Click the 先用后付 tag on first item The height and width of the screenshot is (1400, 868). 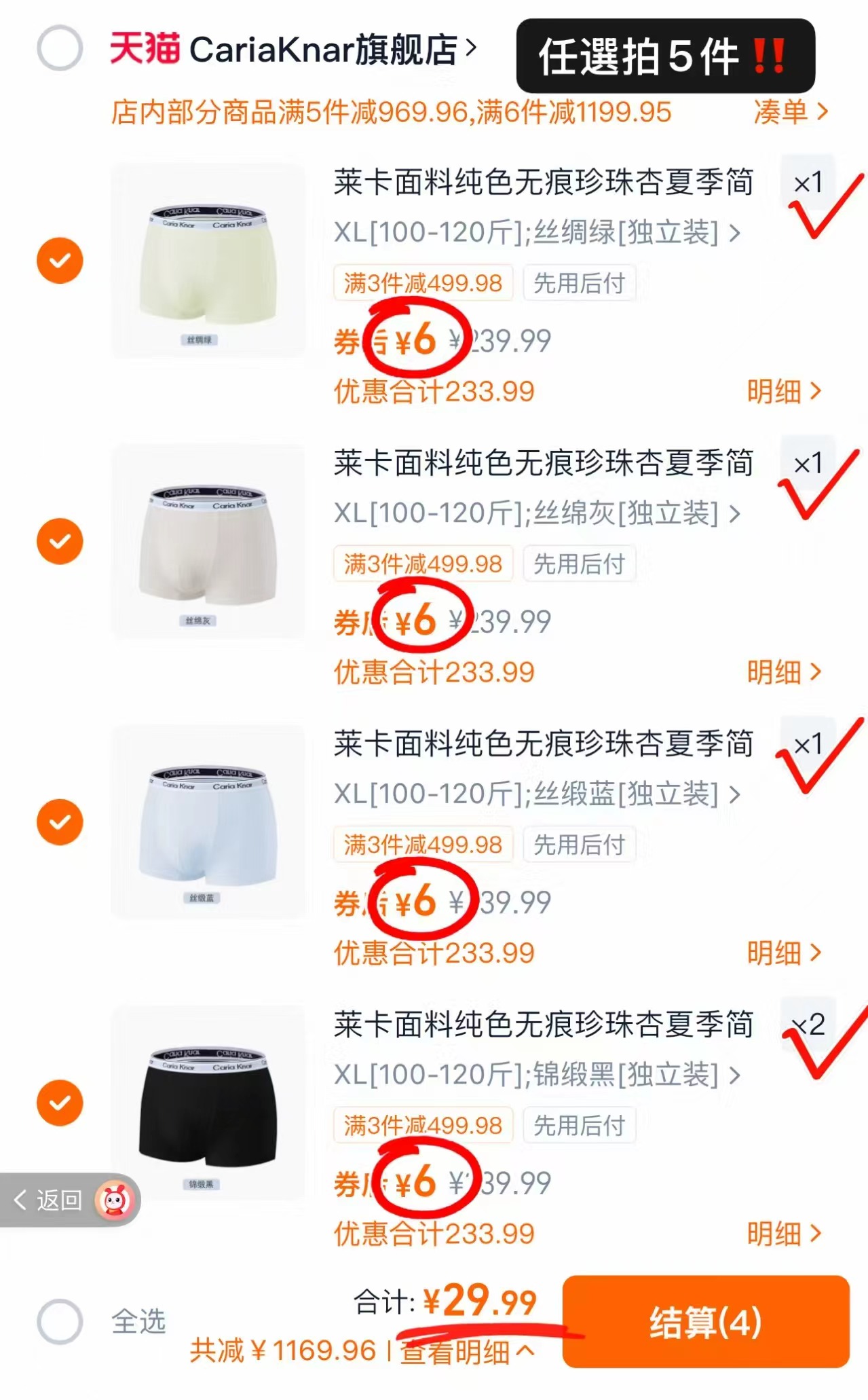pyautogui.click(x=579, y=284)
